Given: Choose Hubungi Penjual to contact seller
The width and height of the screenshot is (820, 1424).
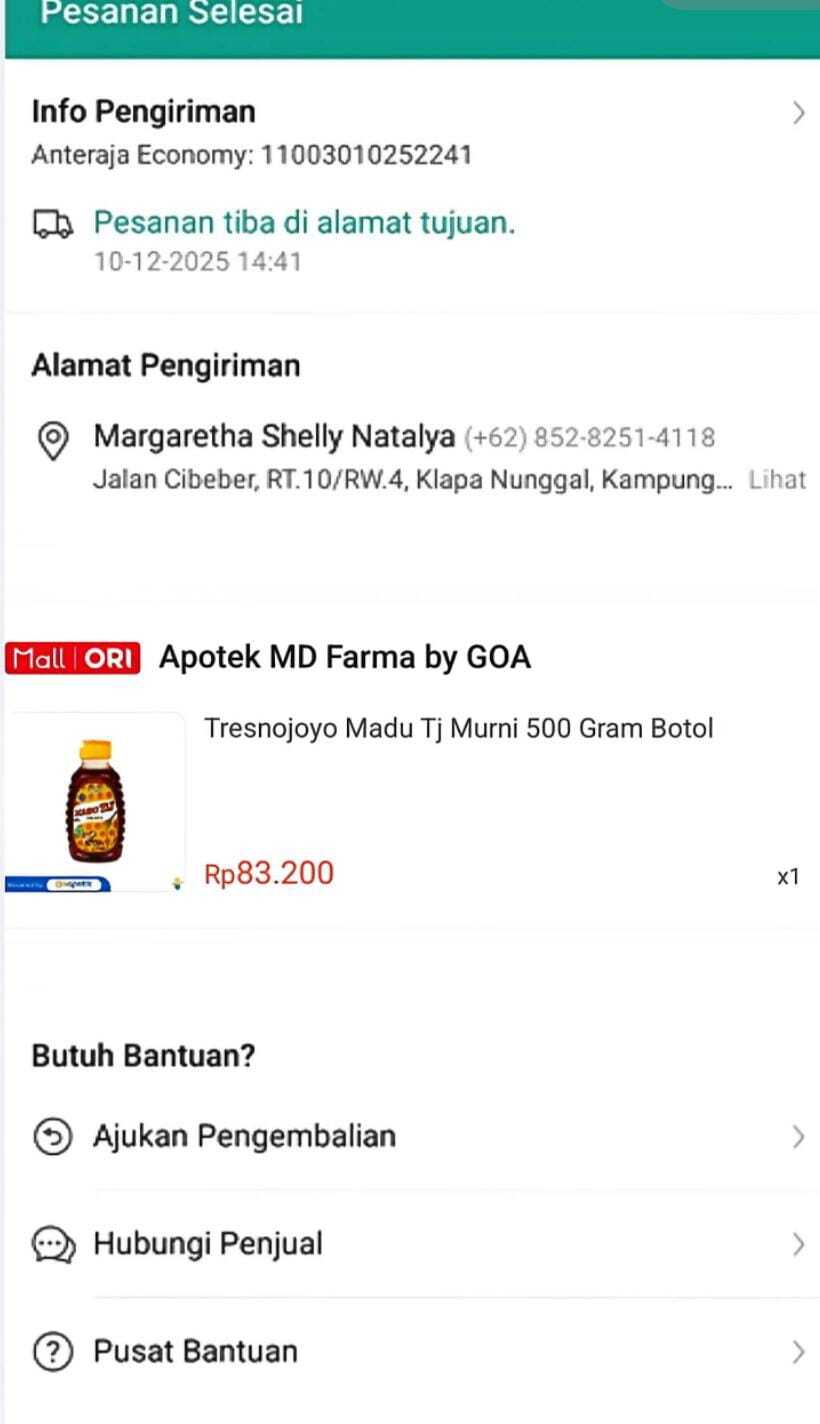Looking at the screenshot, I should click(208, 1244).
